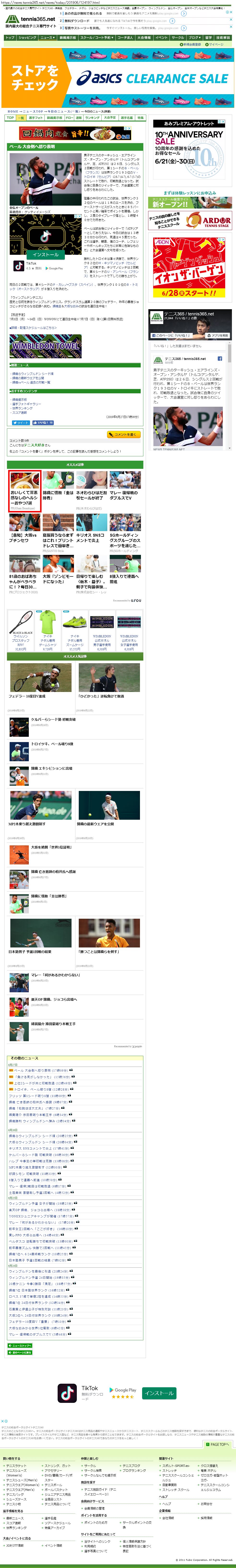The image size is (236, 1568).
Task: Open the ショッピング menu in the nav bar
Action: tap(27, 38)
